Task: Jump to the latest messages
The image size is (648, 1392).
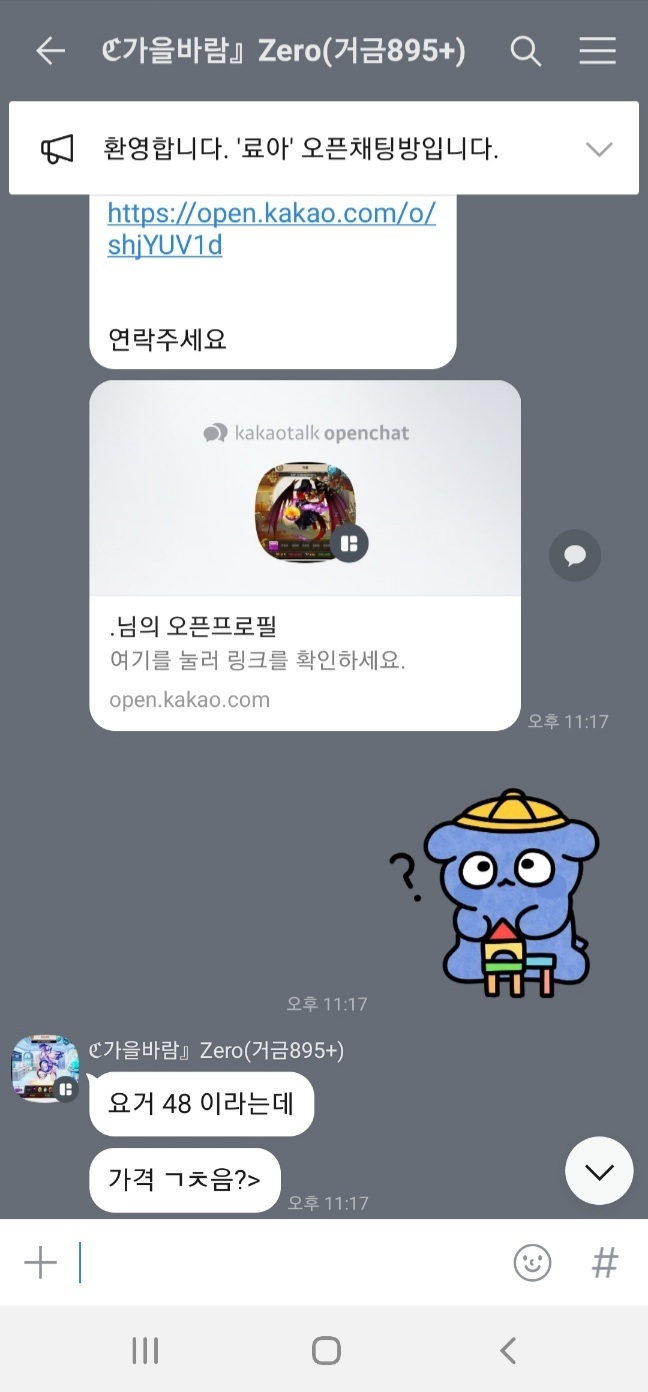Action: [x=599, y=1171]
